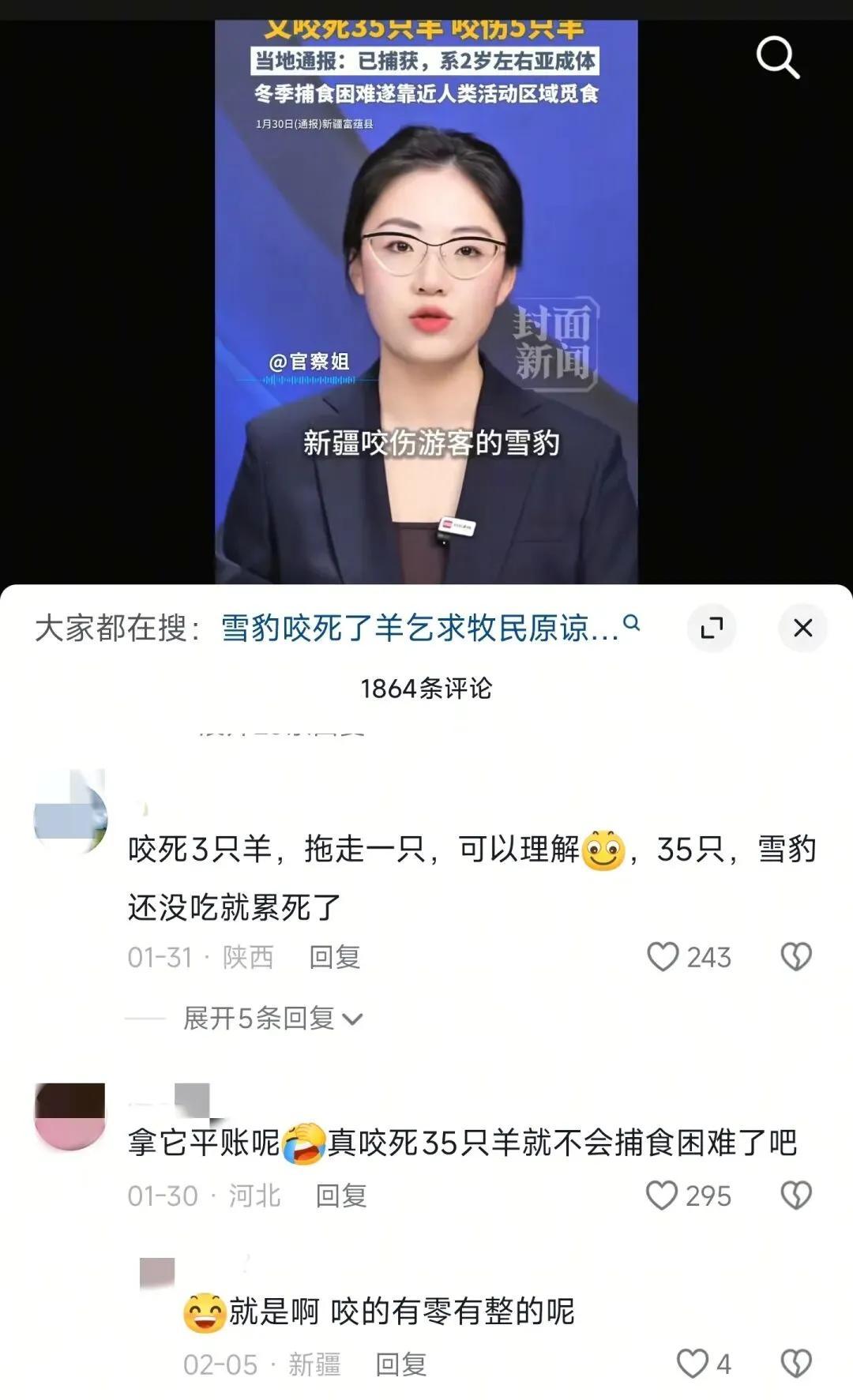The image size is (853, 1400).
Task: Like the 就是啊 咬的有零有整的呢 reply
Action: 693,1364
